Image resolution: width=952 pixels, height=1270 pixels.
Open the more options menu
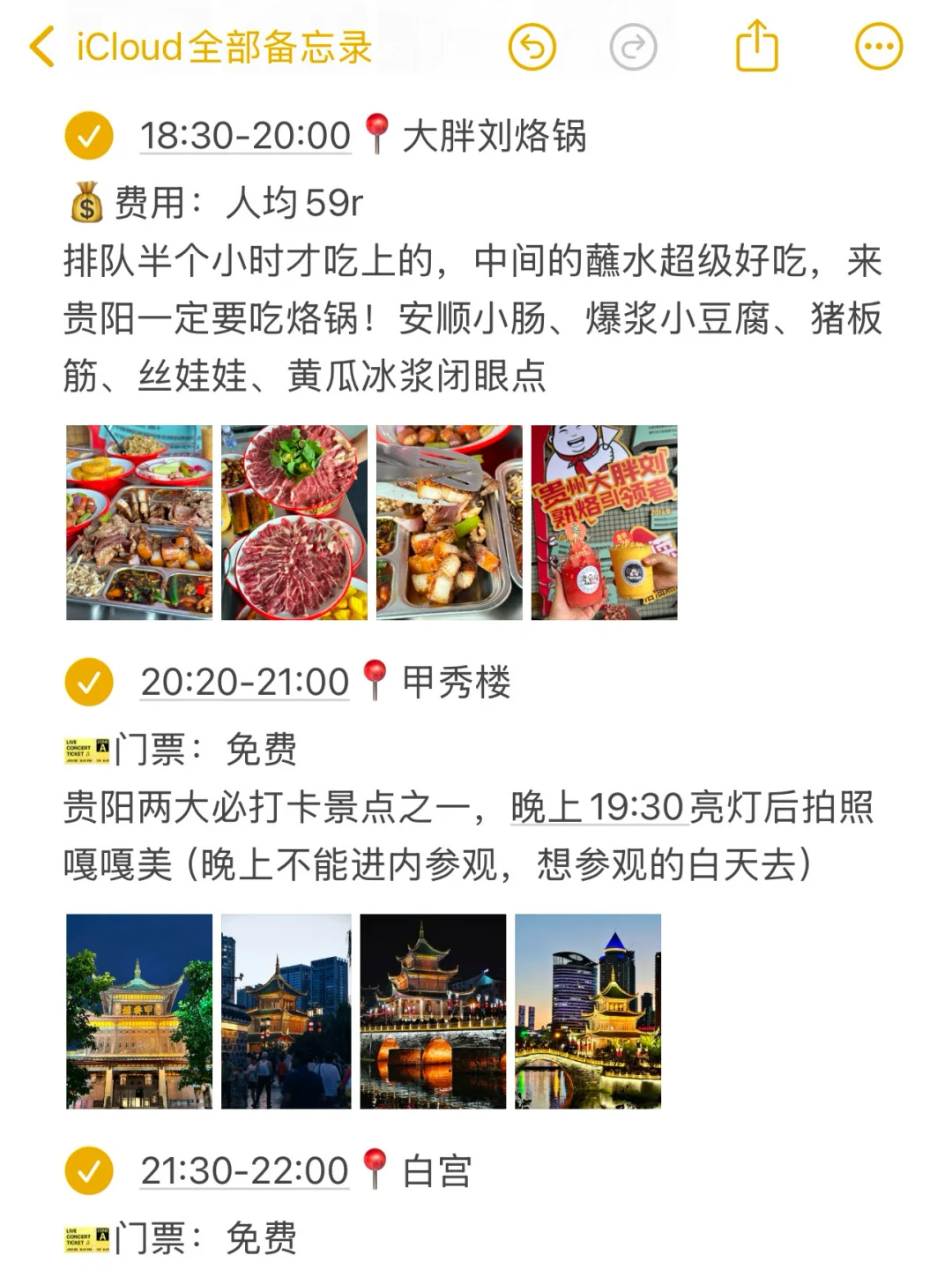(879, 47)
